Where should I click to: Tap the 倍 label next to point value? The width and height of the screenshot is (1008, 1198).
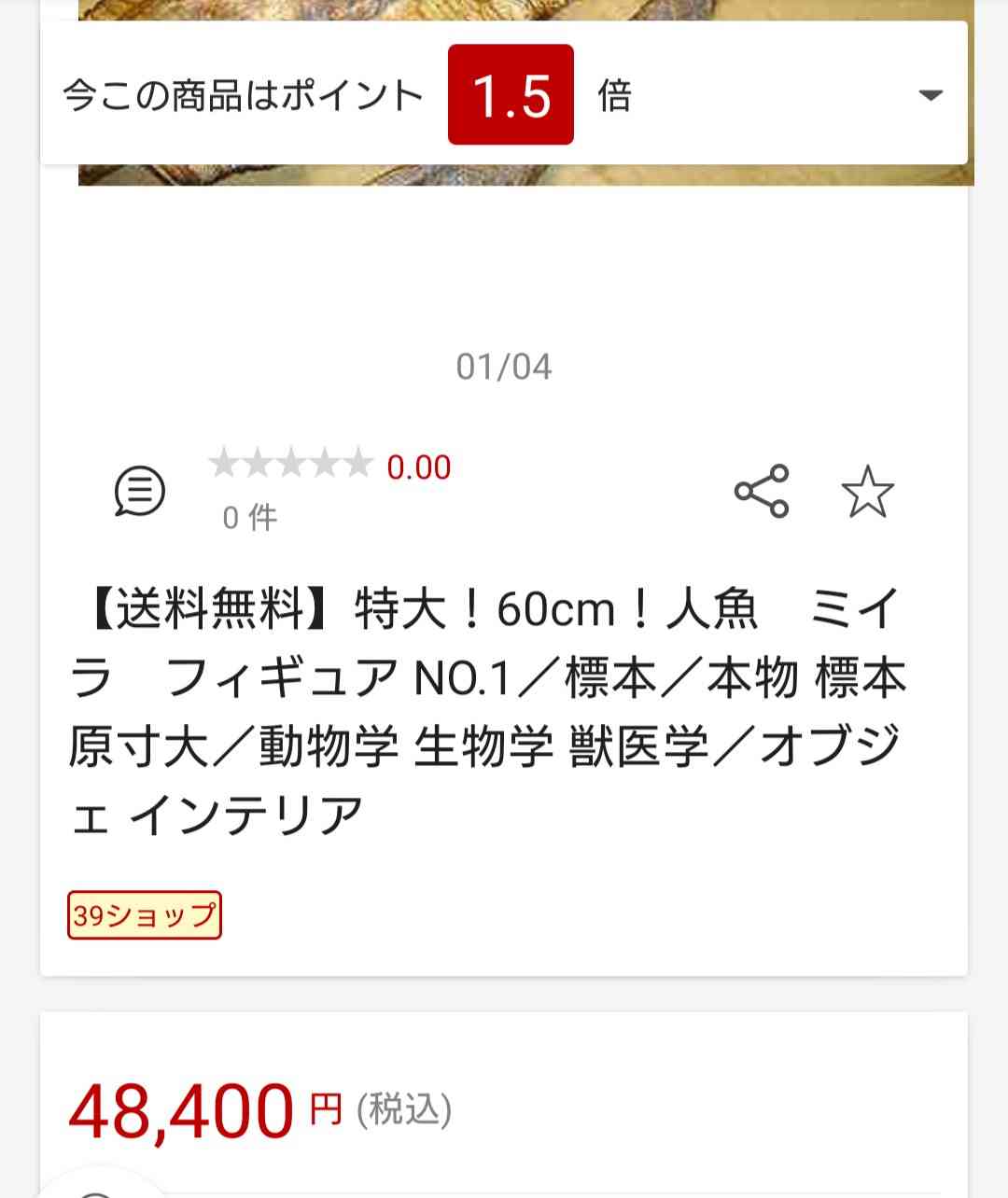click(x=612, y=96)
